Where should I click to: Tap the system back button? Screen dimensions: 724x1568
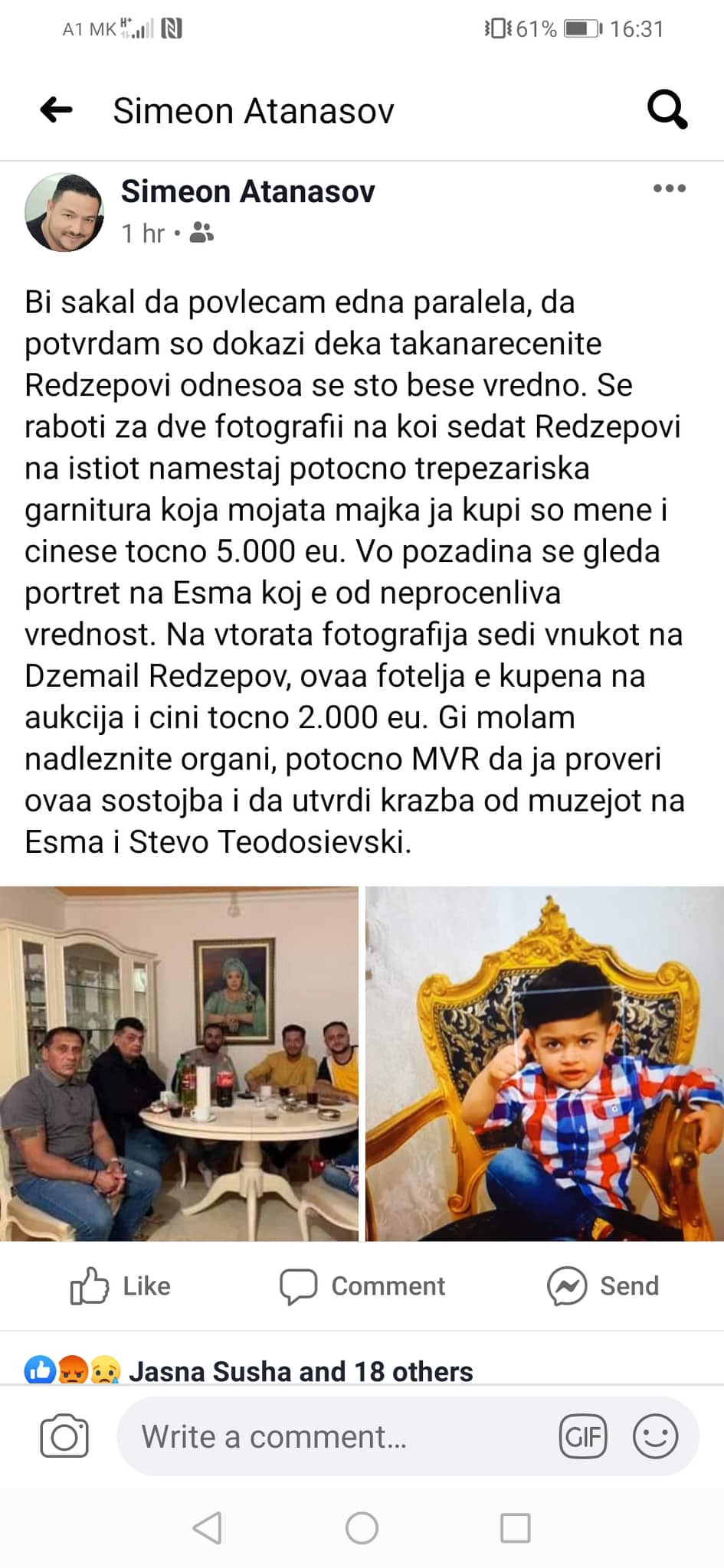coord(208,1528)
